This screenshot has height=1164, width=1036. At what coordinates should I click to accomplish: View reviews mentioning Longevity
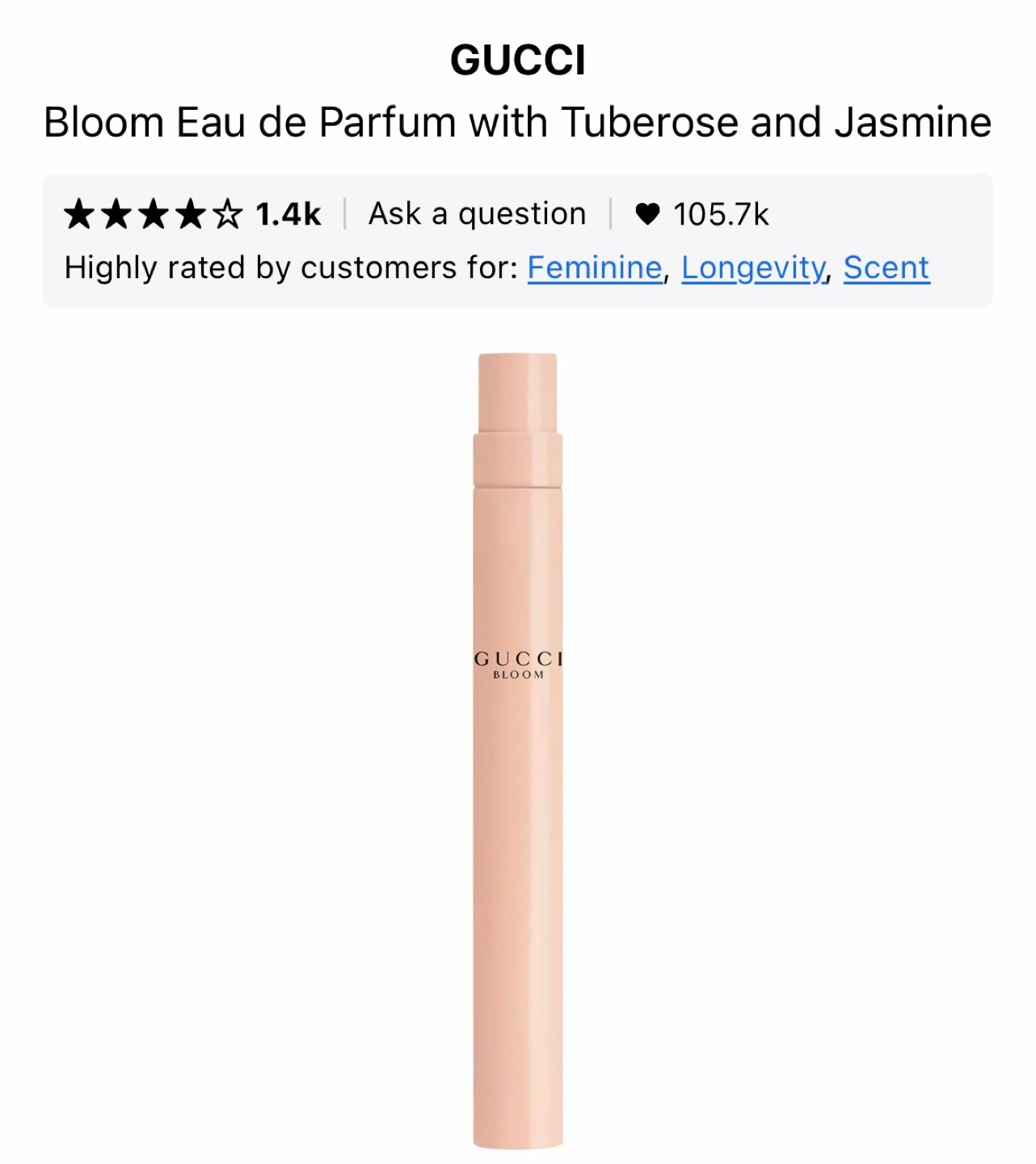click(754, 268)
